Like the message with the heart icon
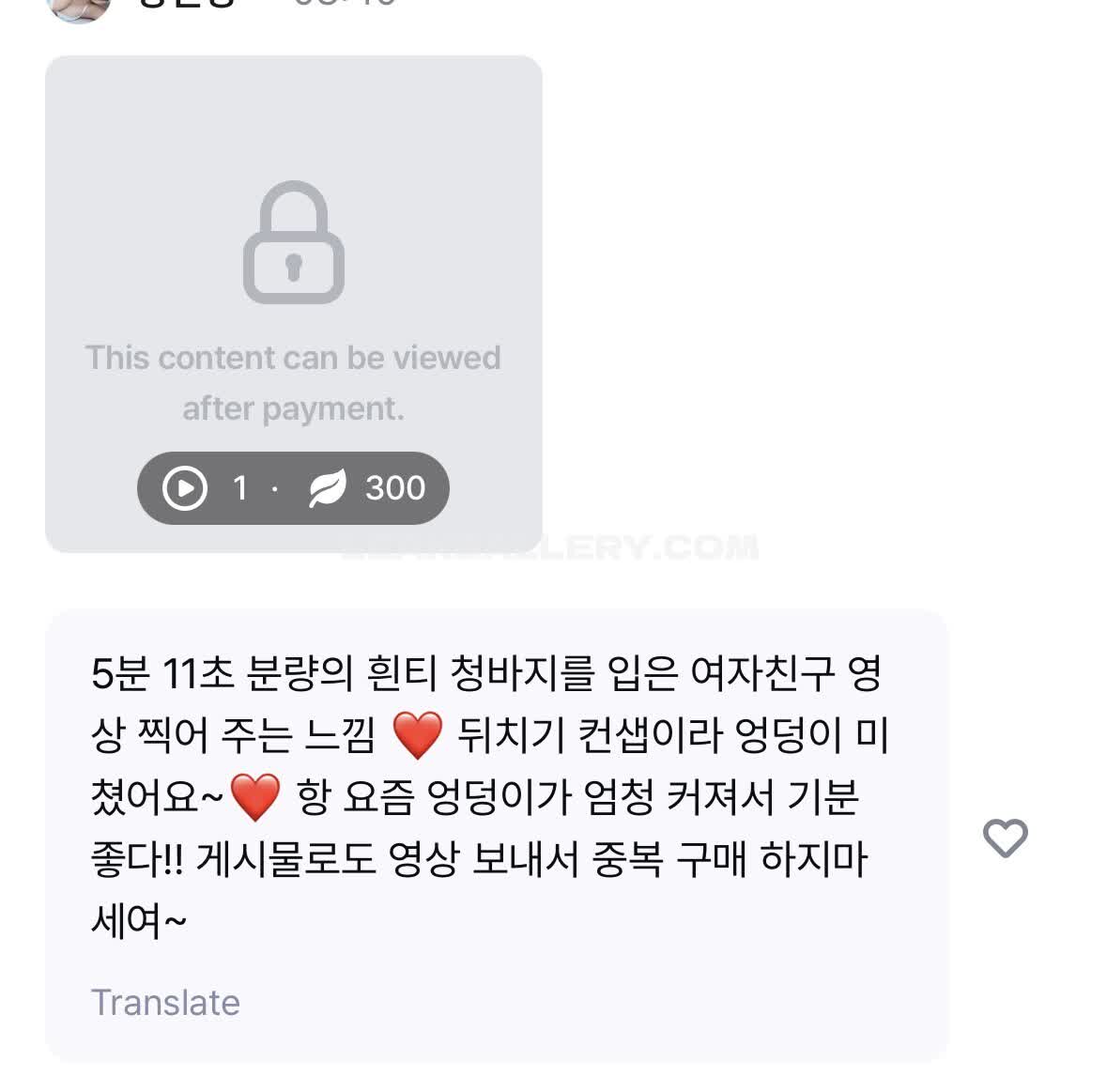1107x1092 pixels. (1005, 838)
